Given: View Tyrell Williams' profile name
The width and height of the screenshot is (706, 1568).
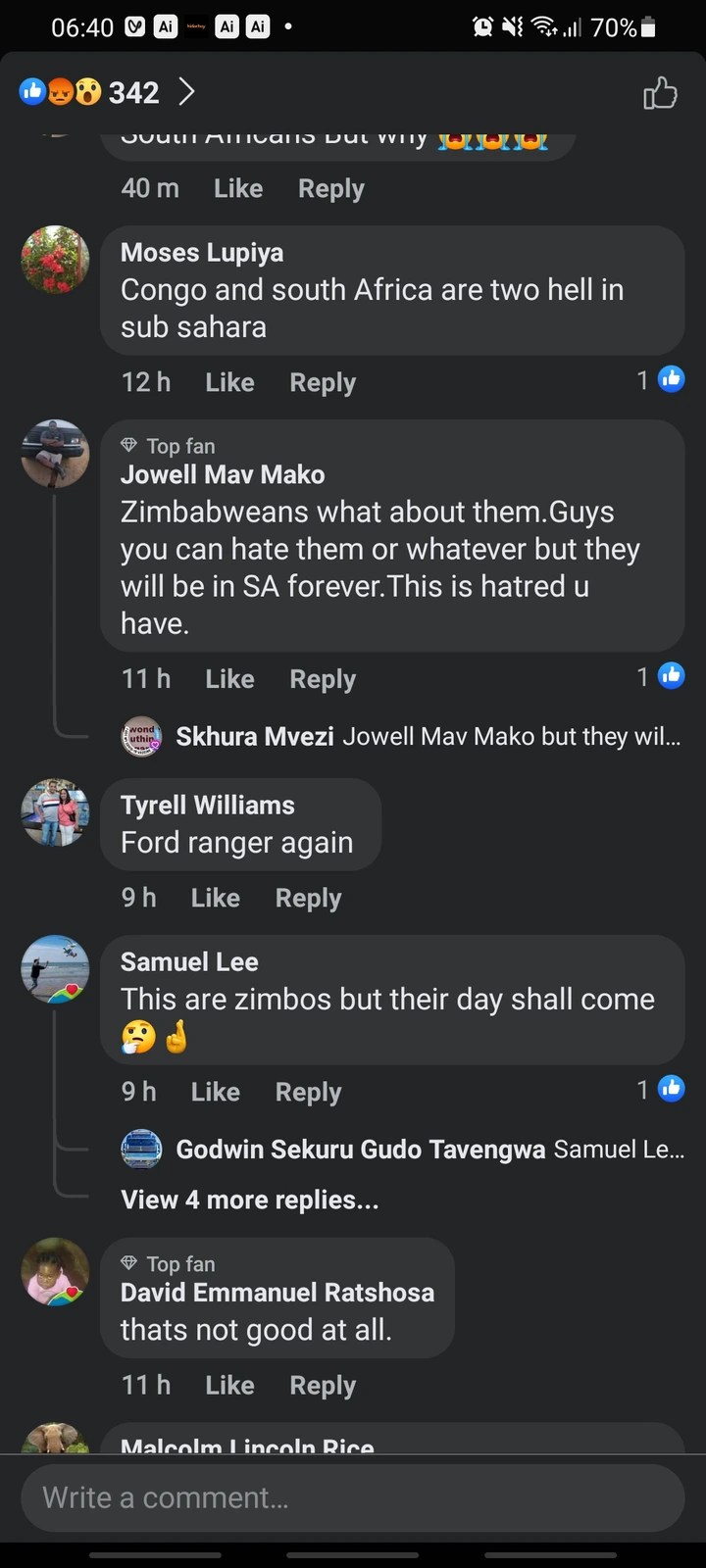Looking at the screenshot, I should 207,806.
